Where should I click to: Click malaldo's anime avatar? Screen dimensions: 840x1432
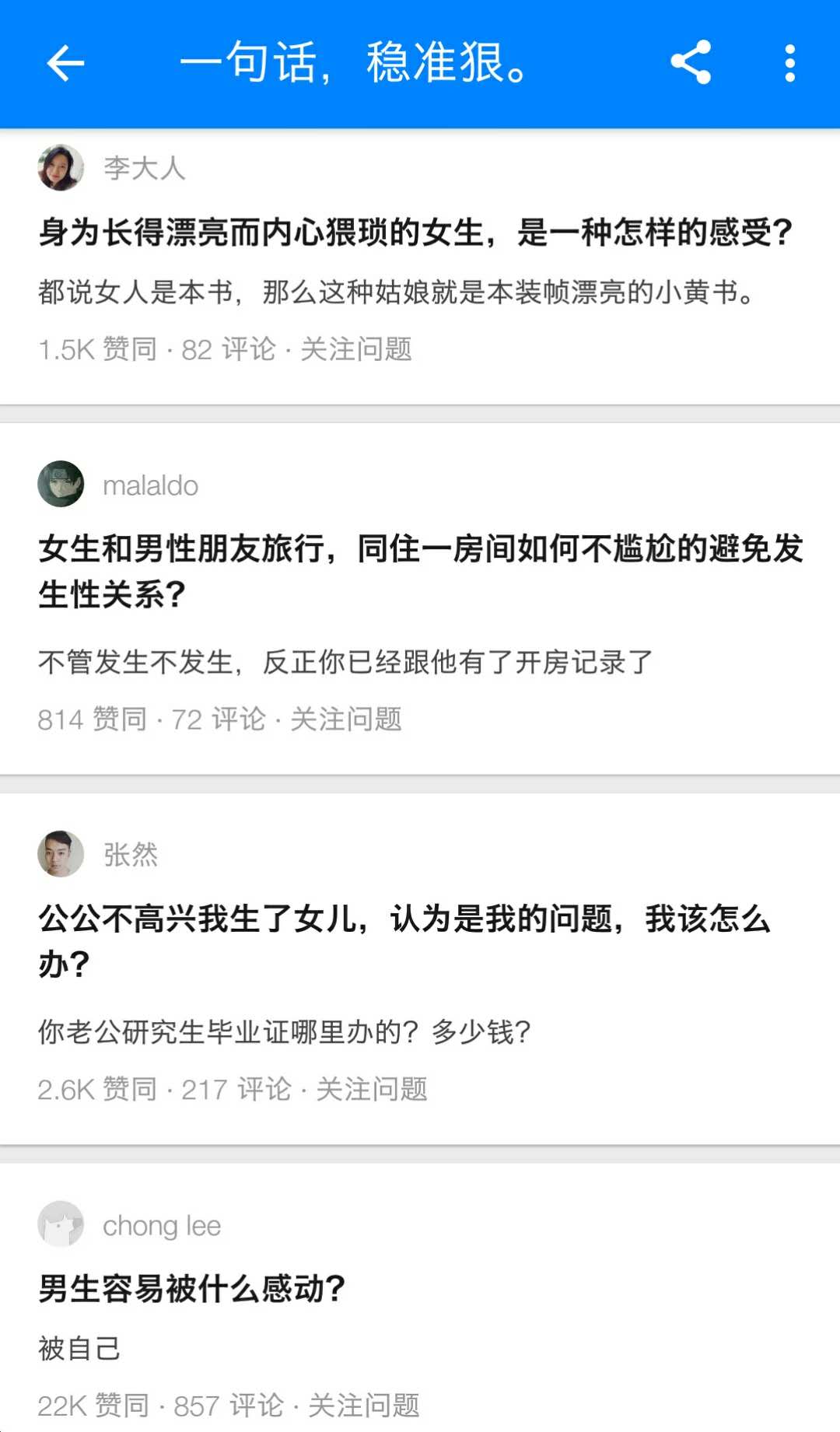point(61,484)
